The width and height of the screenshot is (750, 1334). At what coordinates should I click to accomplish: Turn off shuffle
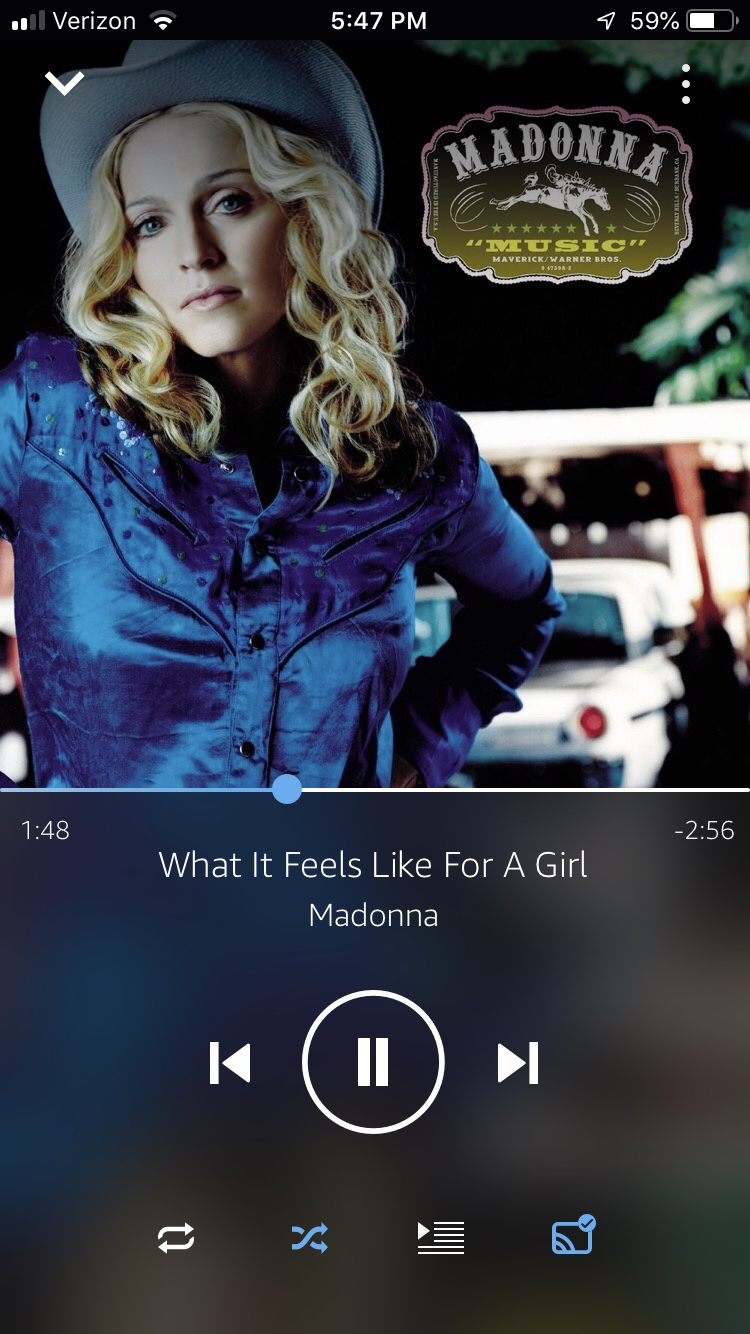click(308, 1238)
